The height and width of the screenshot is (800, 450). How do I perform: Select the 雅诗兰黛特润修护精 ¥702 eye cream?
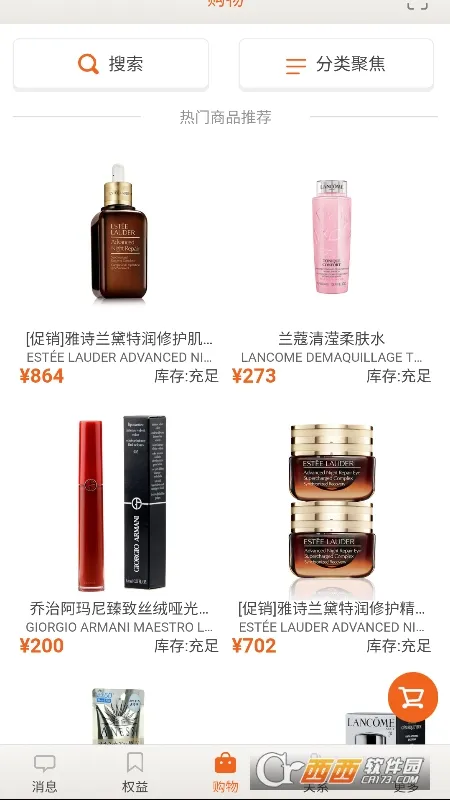pos(331,536)
